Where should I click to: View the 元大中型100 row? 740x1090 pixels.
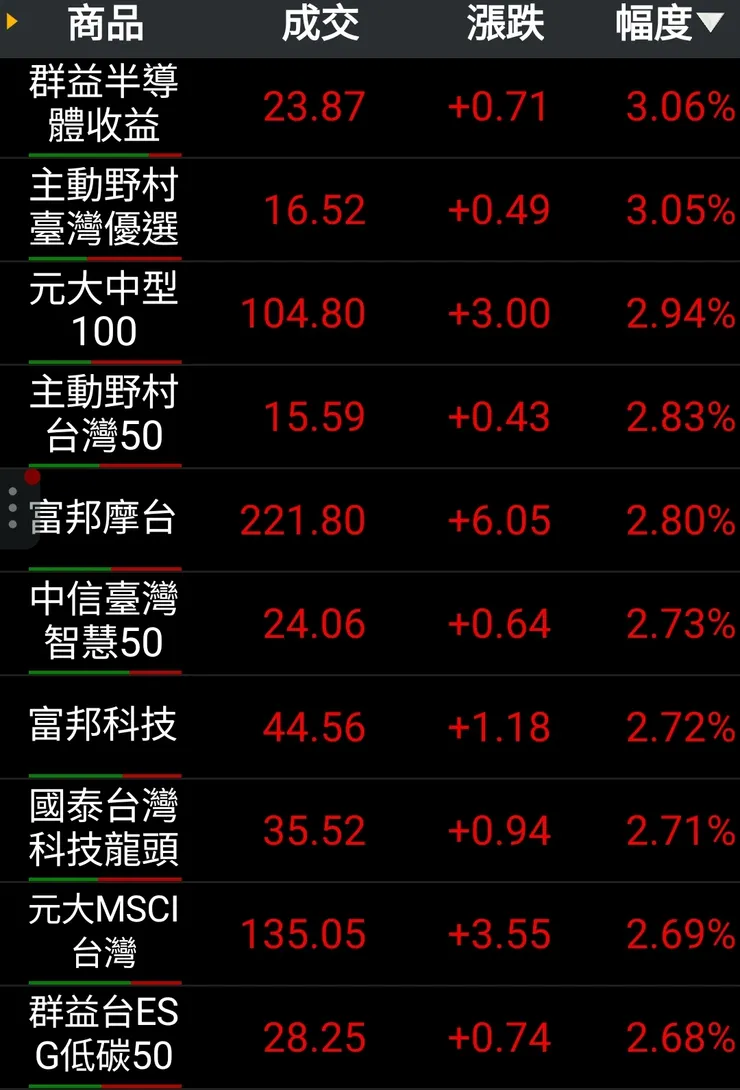pos(104,312)
